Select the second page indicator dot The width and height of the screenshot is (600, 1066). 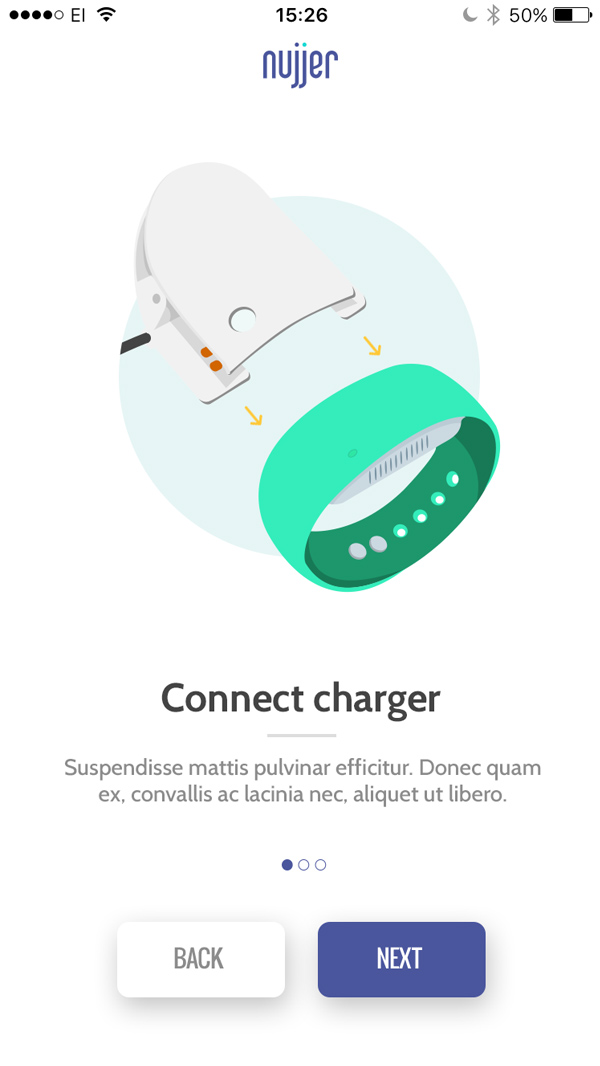pyautogui.click(x=304, y=865)
